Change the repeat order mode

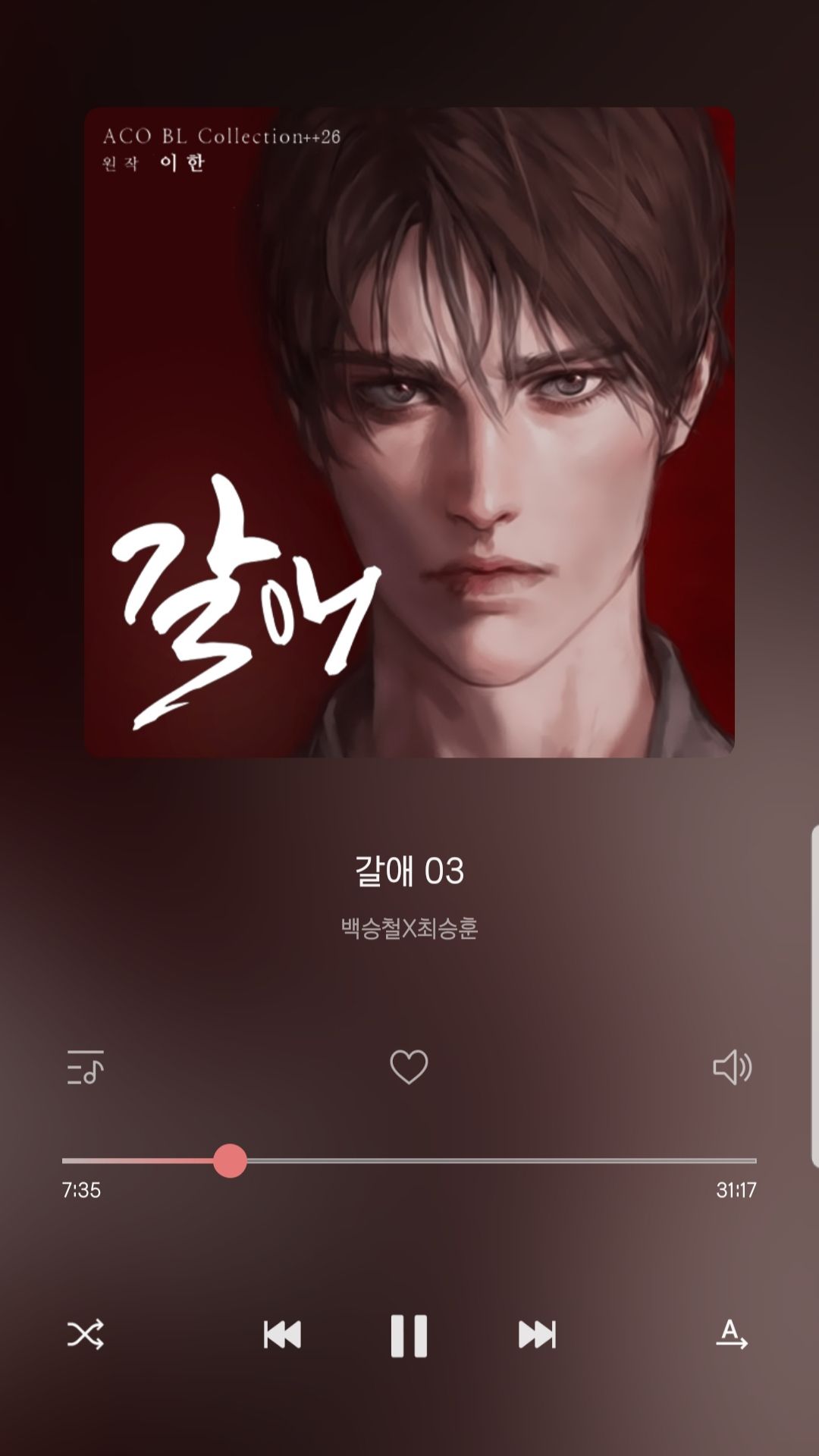(x=732, y=1335)
